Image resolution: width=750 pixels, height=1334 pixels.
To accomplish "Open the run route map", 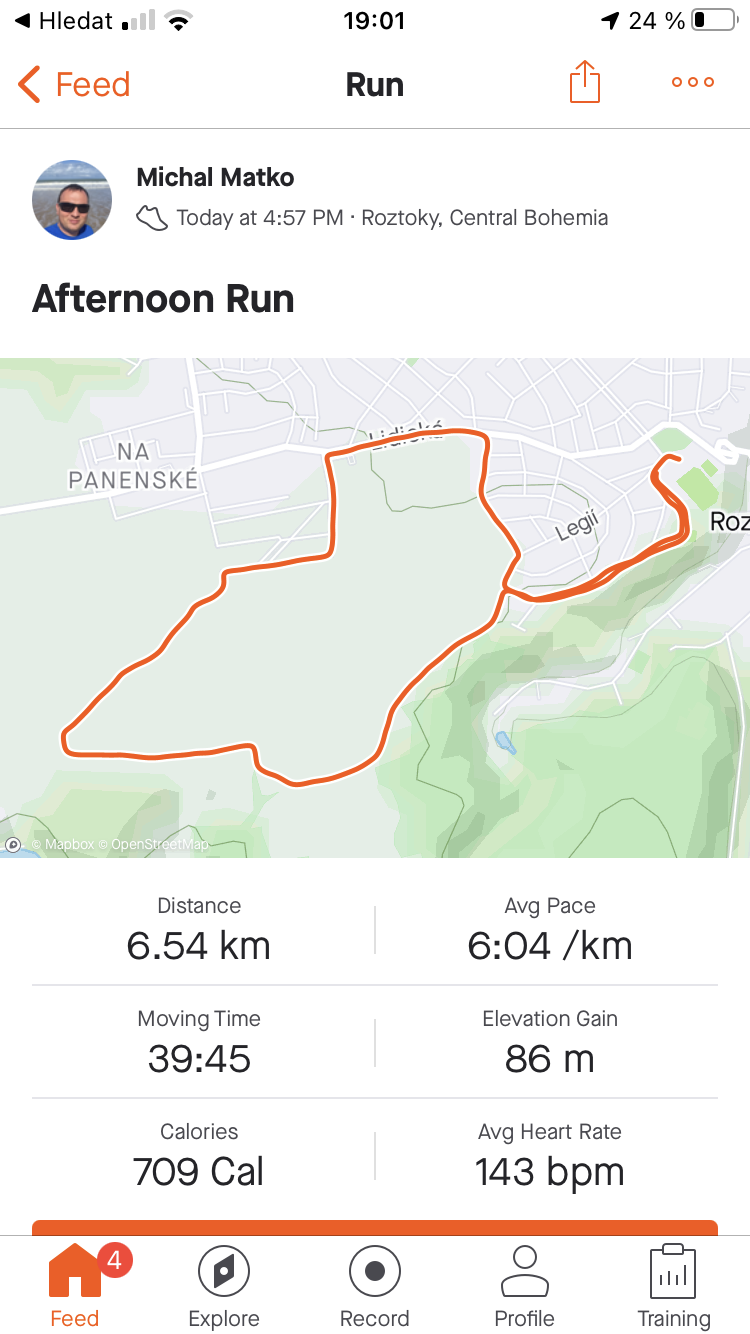I will click(375, 608).
